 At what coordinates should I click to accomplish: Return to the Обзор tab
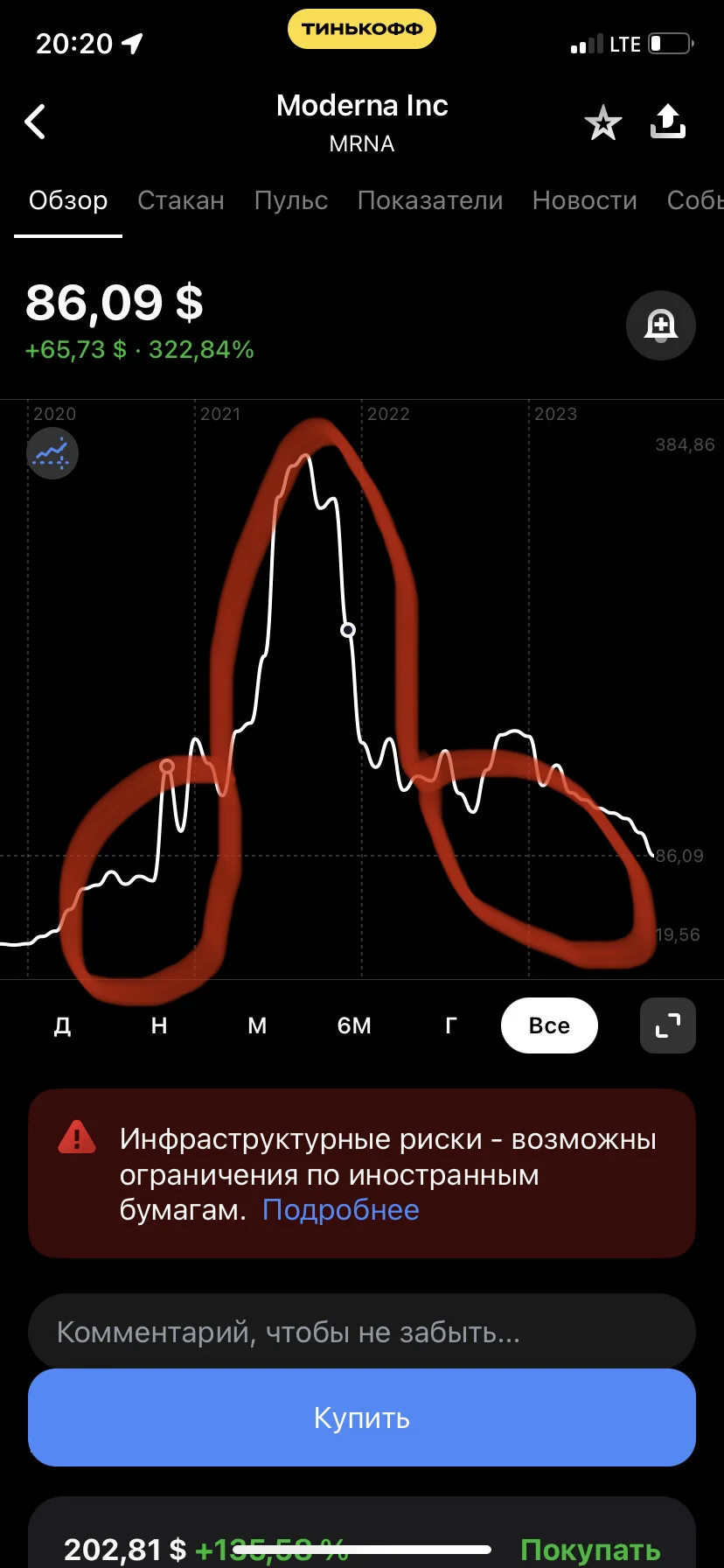pos(68,200)
